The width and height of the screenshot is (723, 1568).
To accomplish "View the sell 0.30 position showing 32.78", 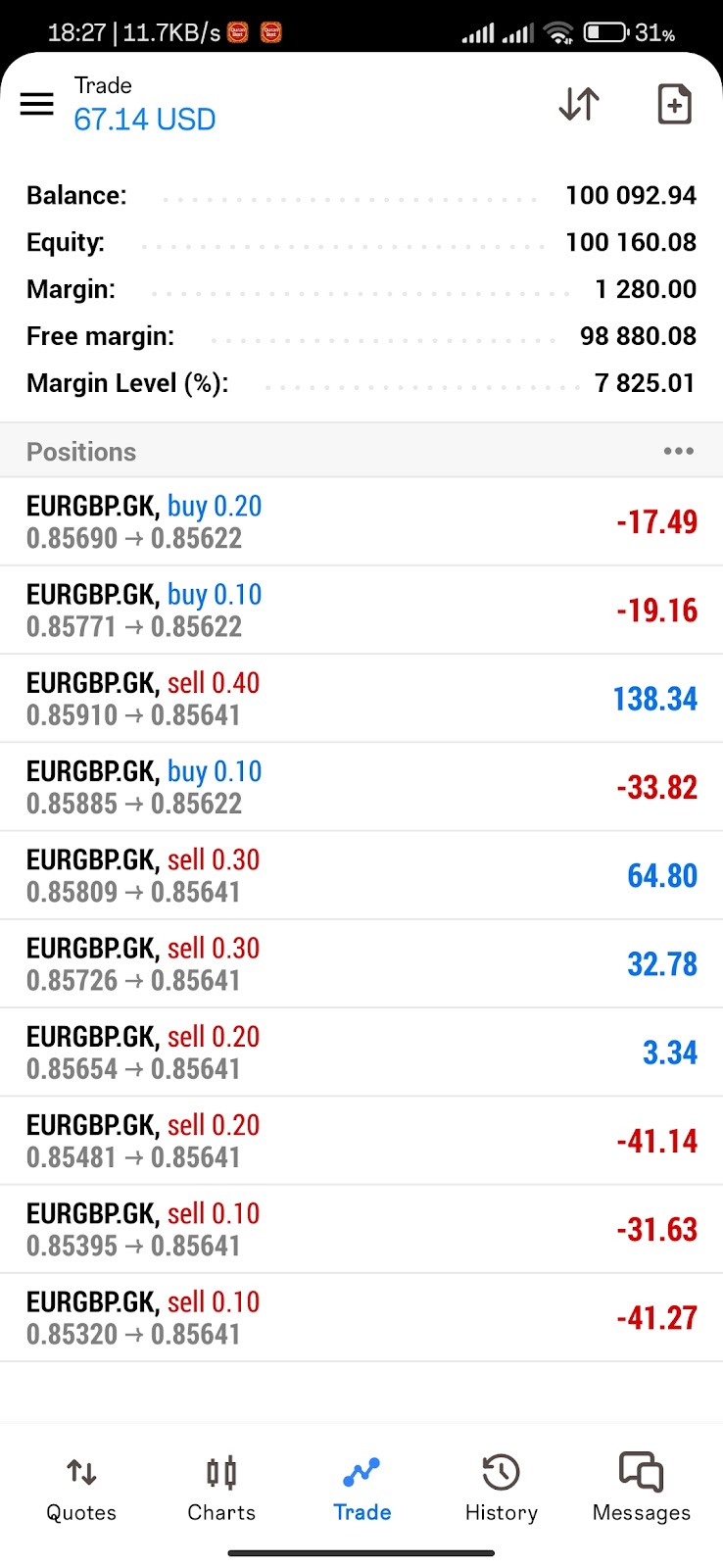I will click(x=361, y=963).
